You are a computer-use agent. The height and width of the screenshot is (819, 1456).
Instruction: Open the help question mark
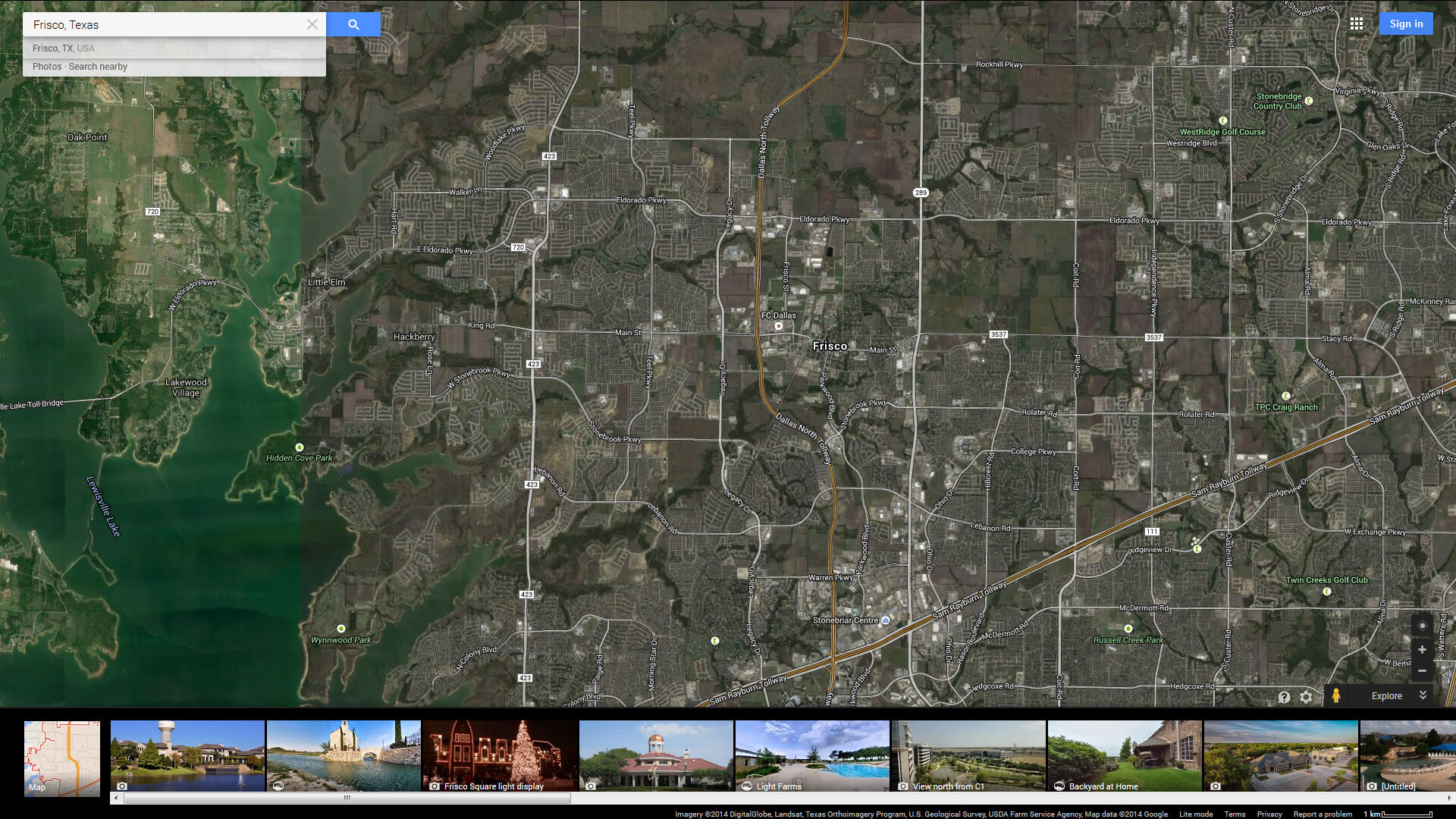1284,697
